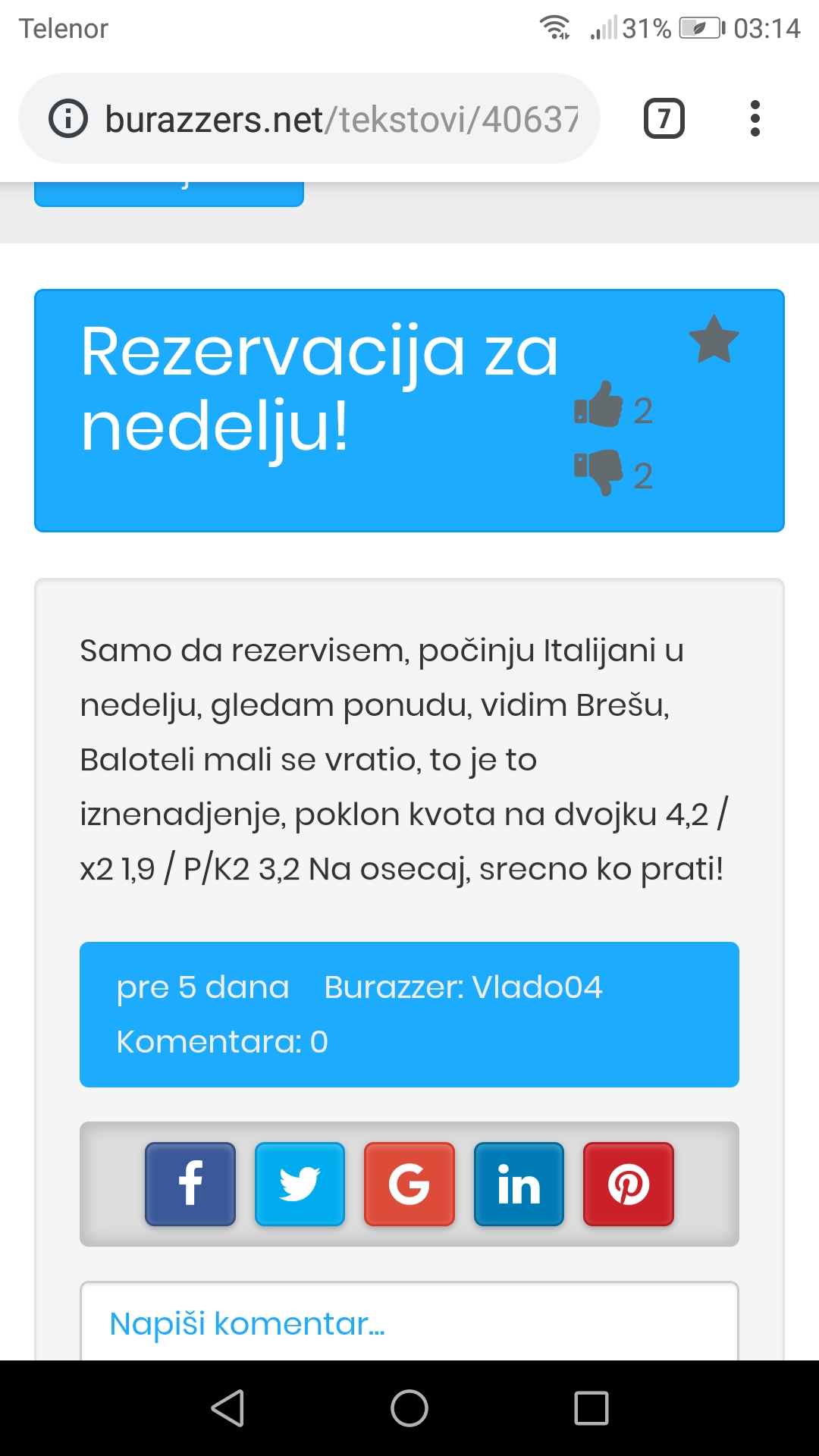Image resolution: width=819 pixels, height=1456 pixels.
Task: Open the browser tab switcher
Action: coord(664,119)
